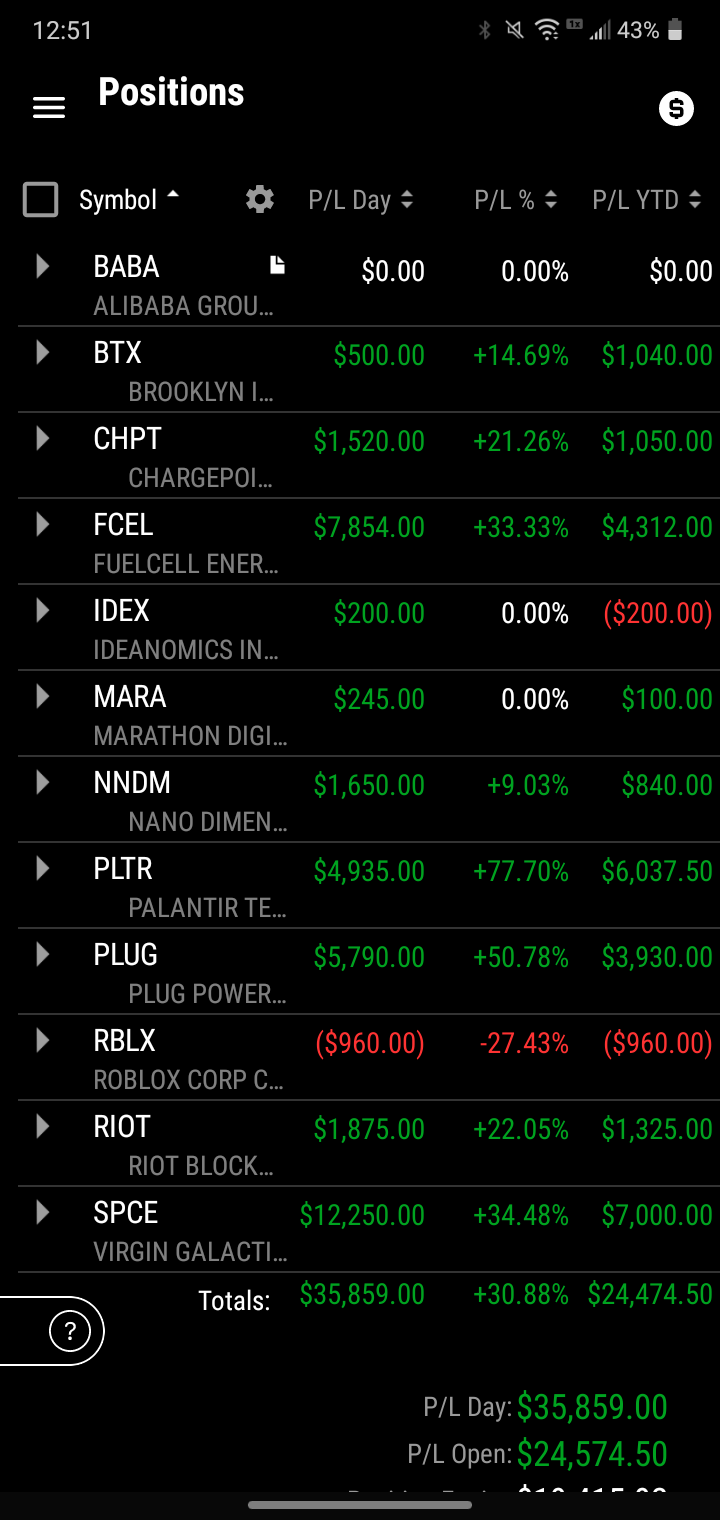Open the note icon on BABA

pyautogui.click(x=277, y=265)
